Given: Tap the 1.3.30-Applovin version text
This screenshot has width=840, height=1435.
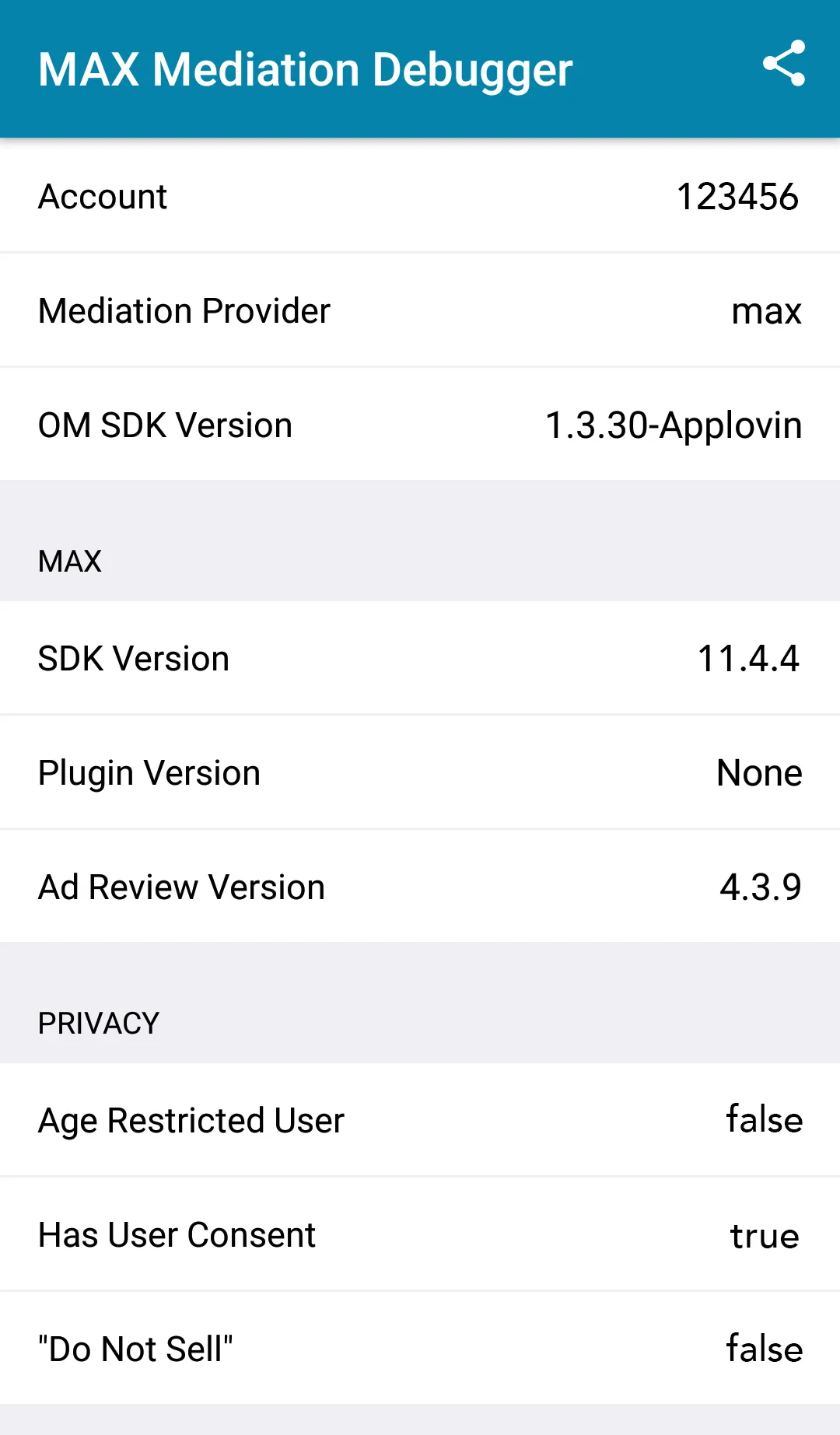Looking at the screenshot, I should click(x=673, y=425).
